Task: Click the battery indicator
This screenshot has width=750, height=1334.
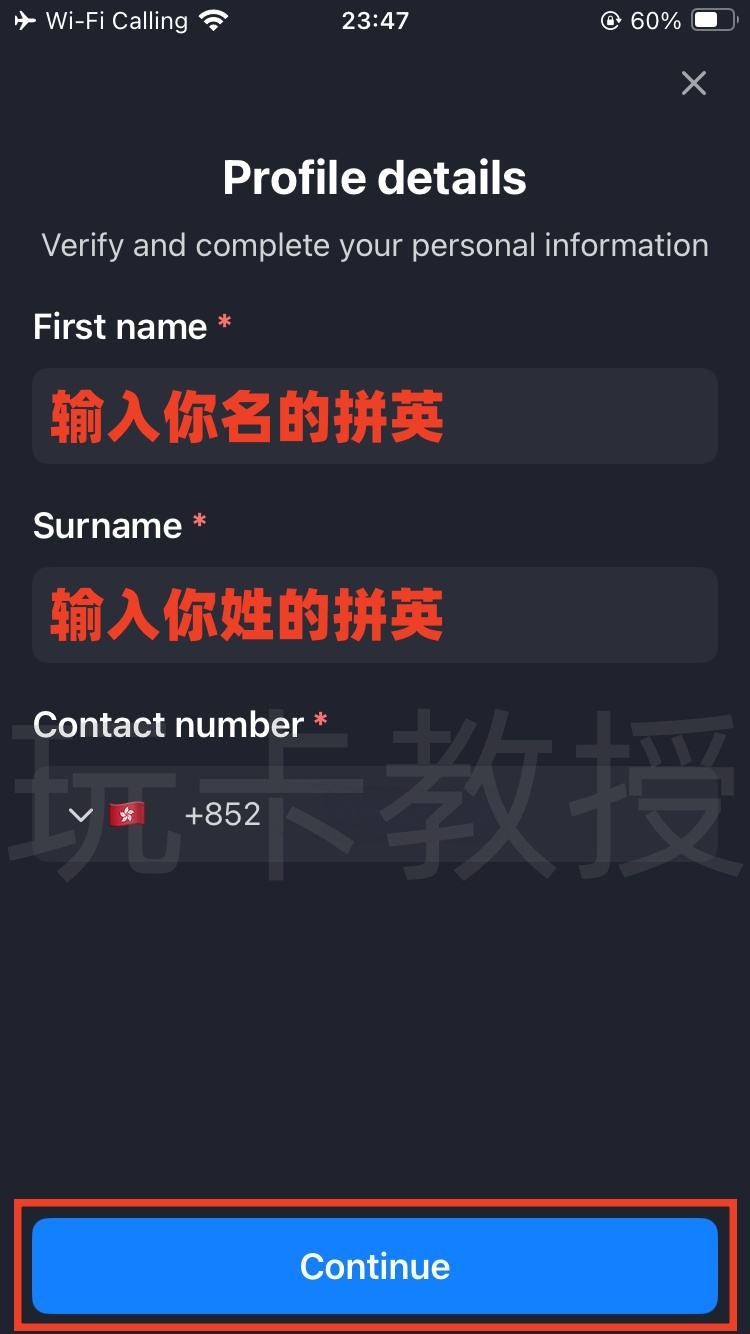Action: point(711,18)
